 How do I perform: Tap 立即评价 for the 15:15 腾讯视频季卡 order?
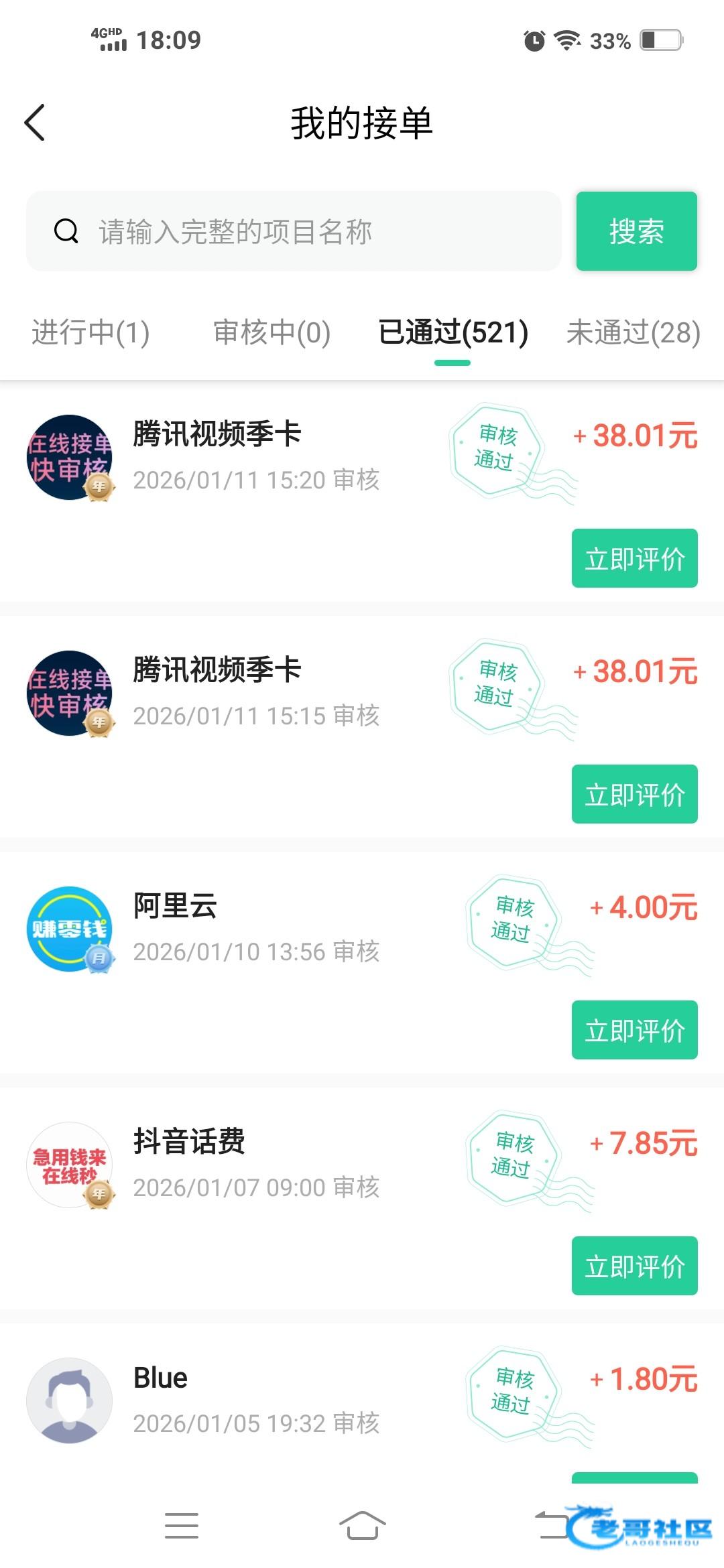634,794
